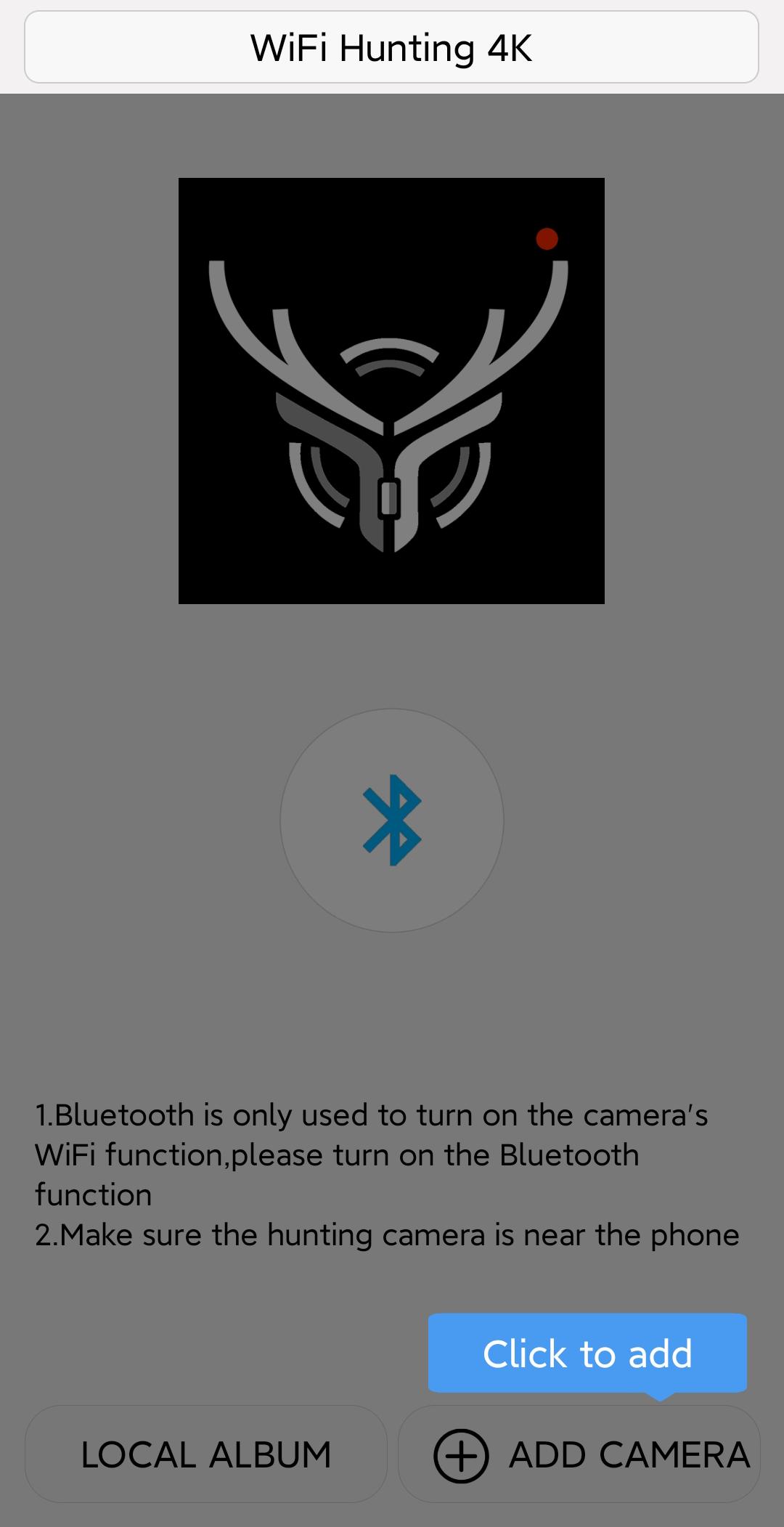
Task: Tap the round Bluetooth button
Action: coord(392,820)
